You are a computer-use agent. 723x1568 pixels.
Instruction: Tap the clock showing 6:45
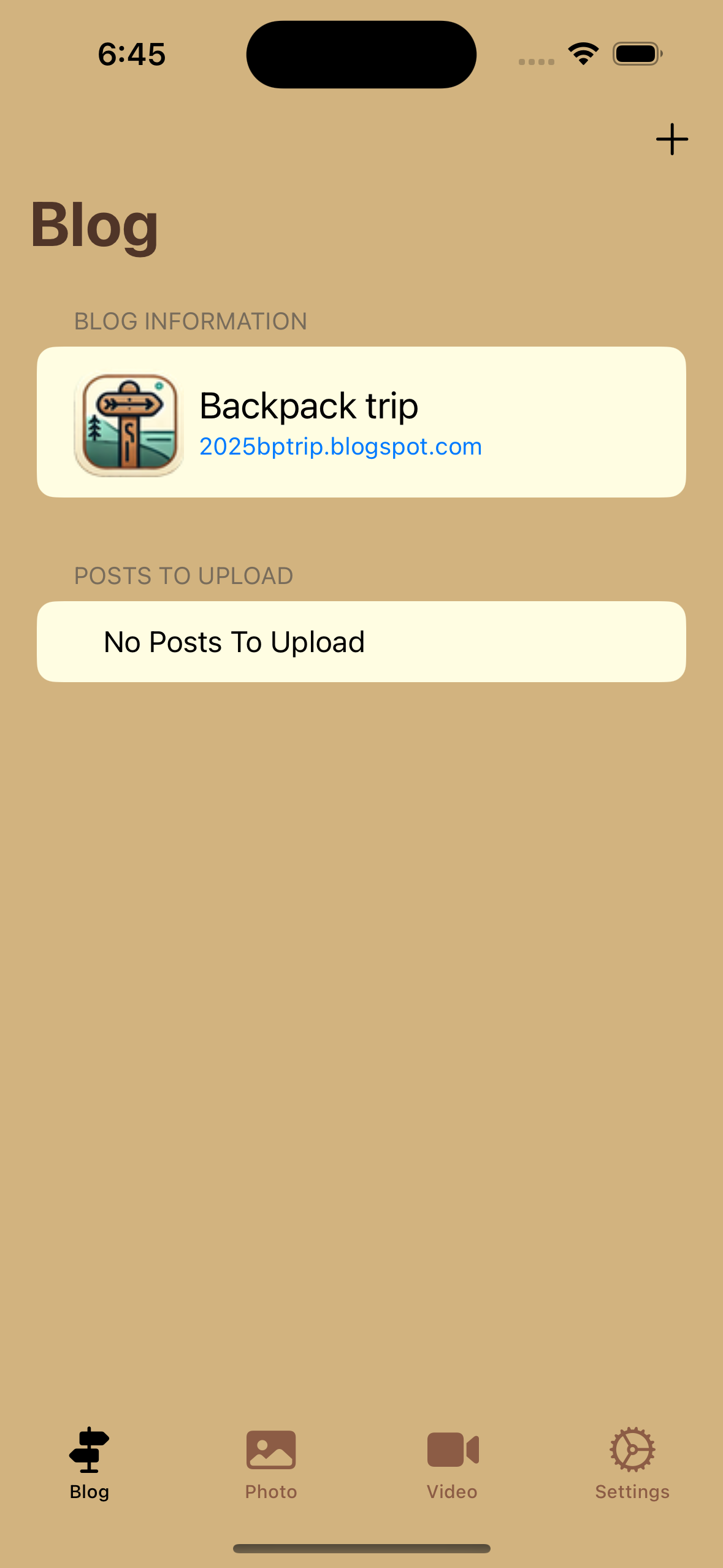pos(131,54)
